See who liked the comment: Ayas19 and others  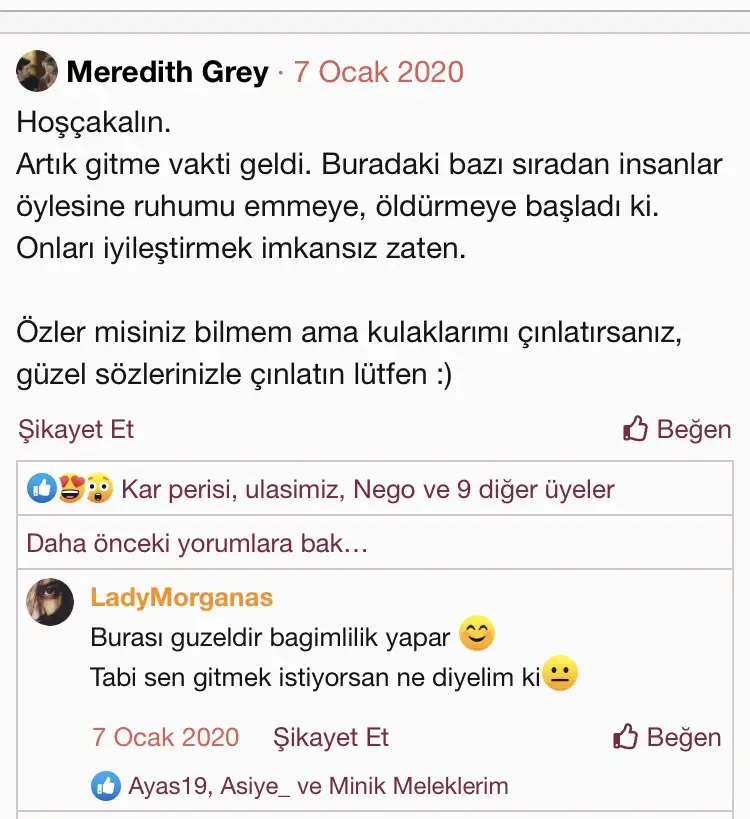(x=317, y=786)
